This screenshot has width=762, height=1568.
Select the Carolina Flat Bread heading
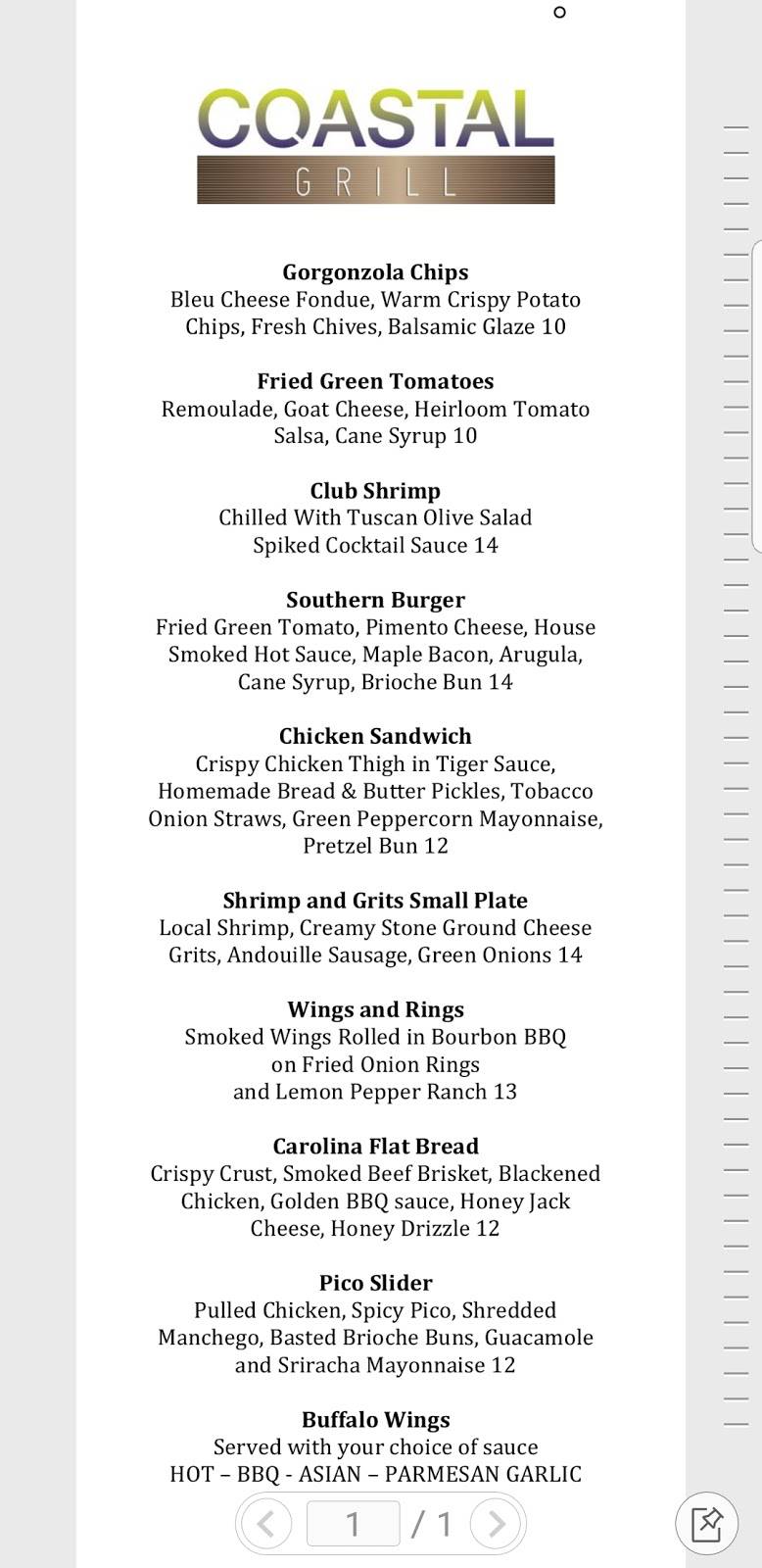[375, 1145]
